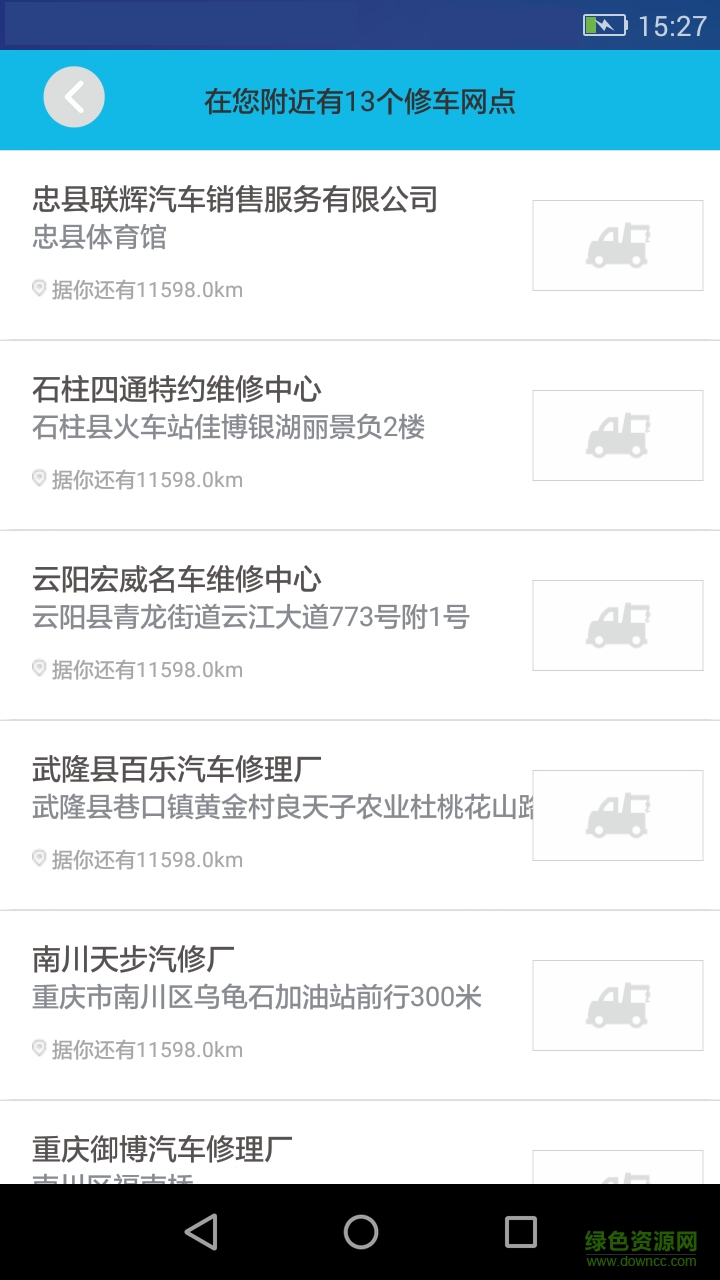Tap the location pin icon under 忠县联辉汽车销售服务有限公司
The width and height of the screenshot is (720, 1280).
coord(38,289)
